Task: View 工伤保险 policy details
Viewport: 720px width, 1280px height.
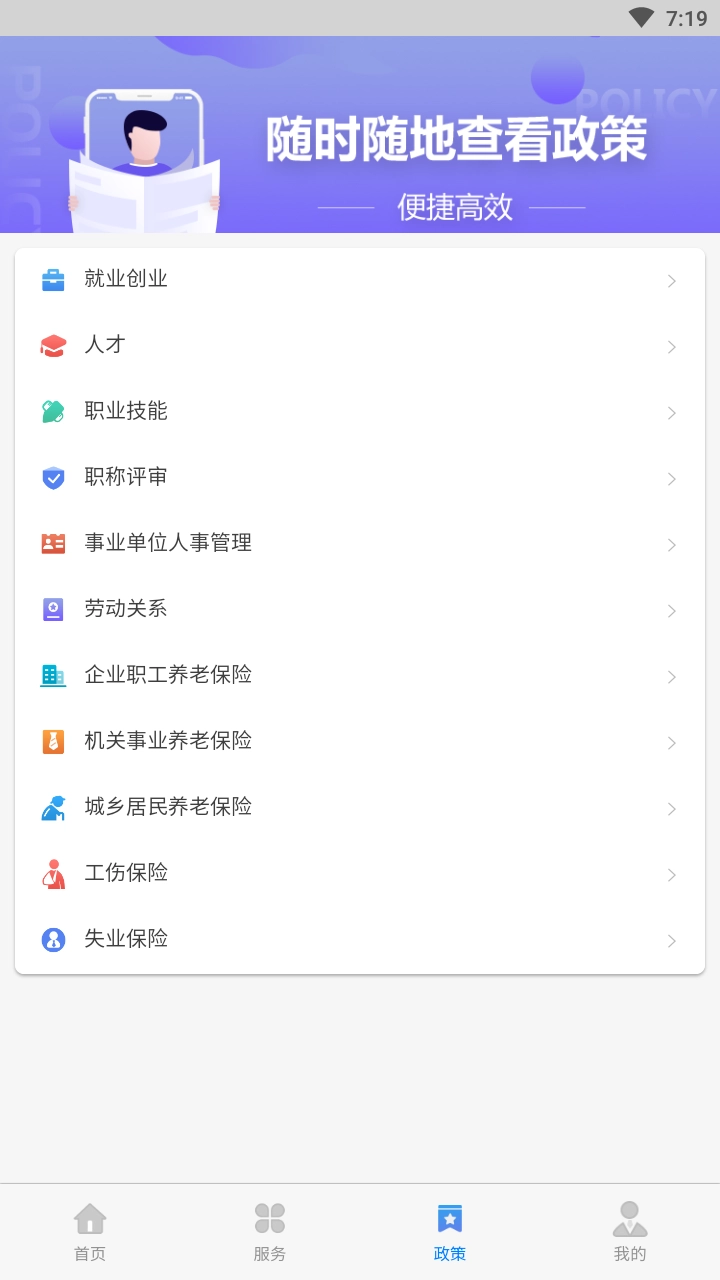Action: (x=360, y=874)
